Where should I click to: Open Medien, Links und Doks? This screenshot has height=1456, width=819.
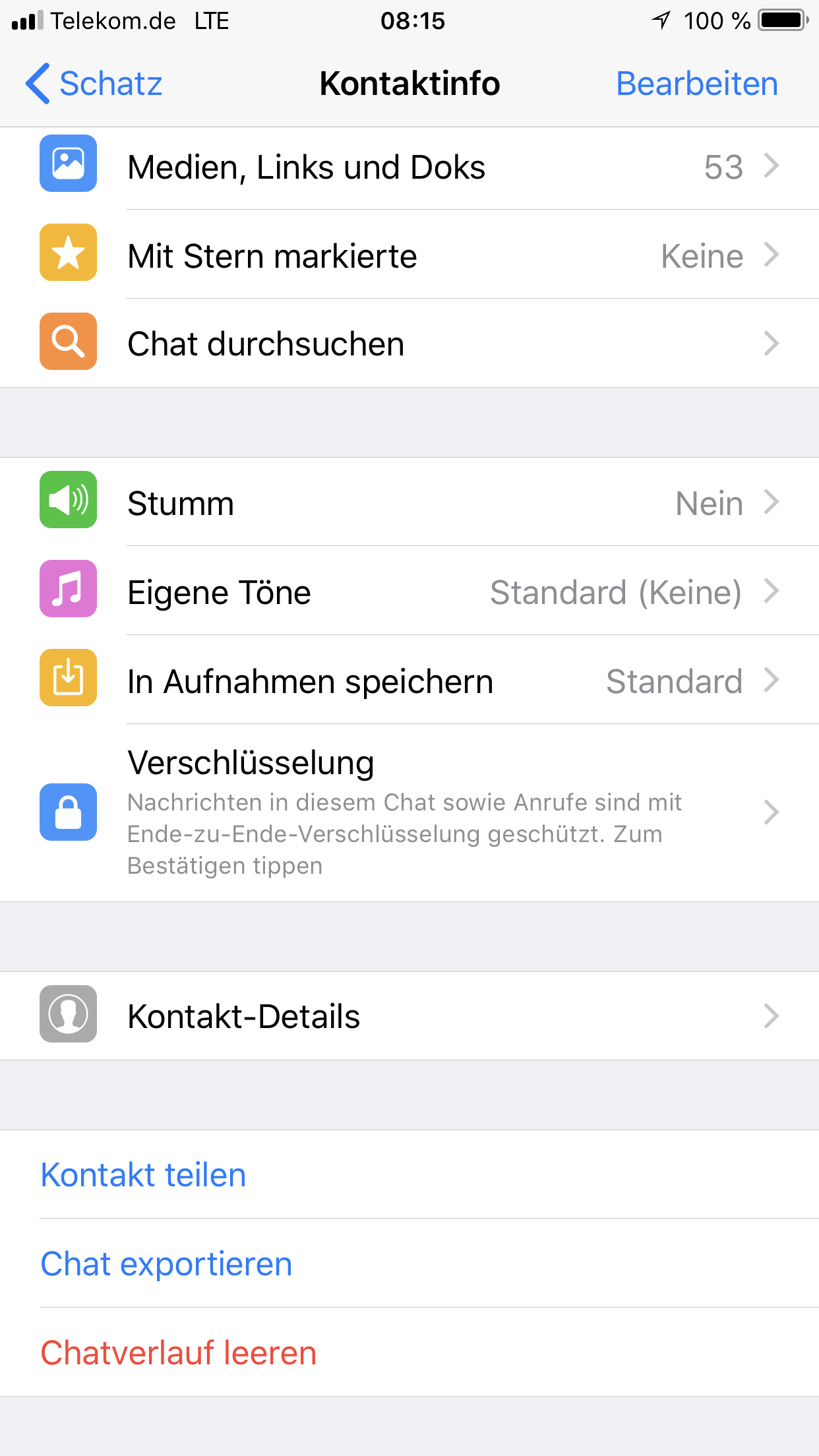409,167
